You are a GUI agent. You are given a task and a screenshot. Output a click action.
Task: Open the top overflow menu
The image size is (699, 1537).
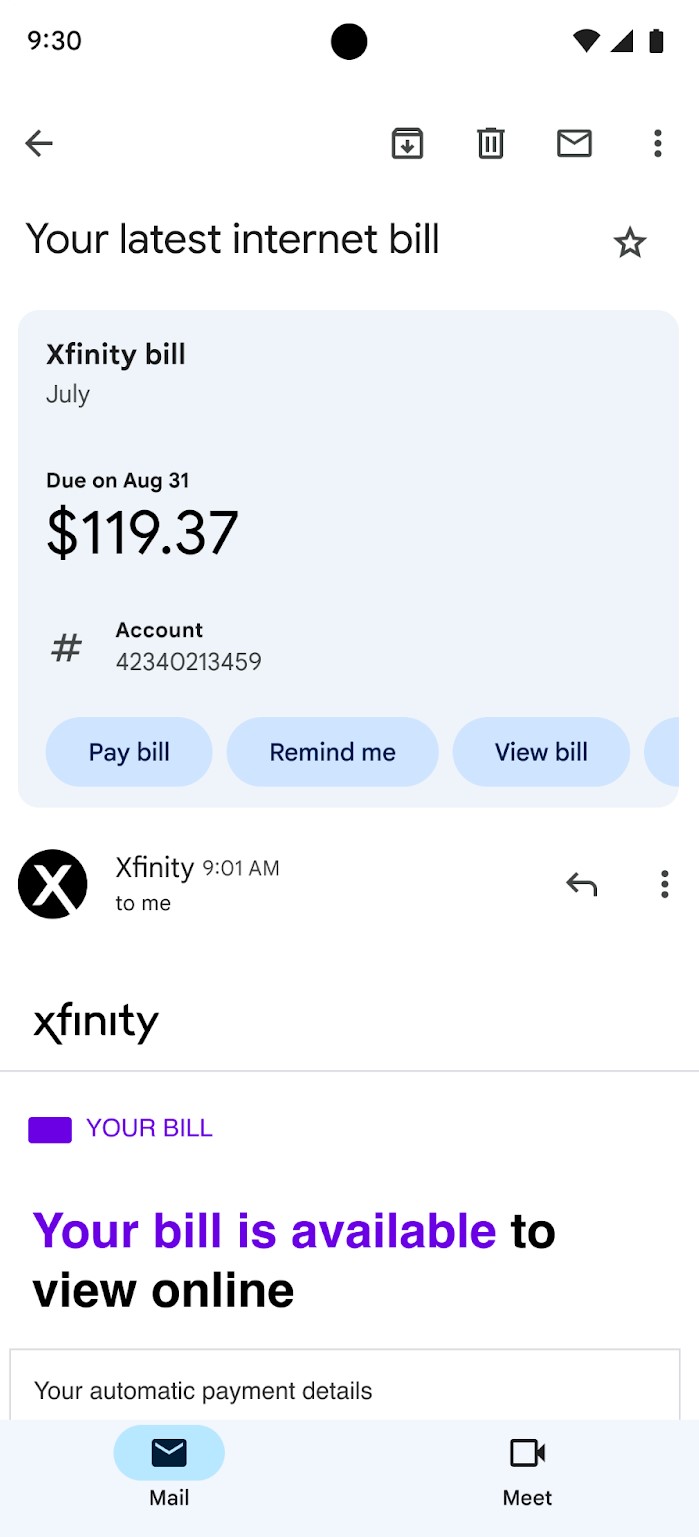[x=657, y=144]
